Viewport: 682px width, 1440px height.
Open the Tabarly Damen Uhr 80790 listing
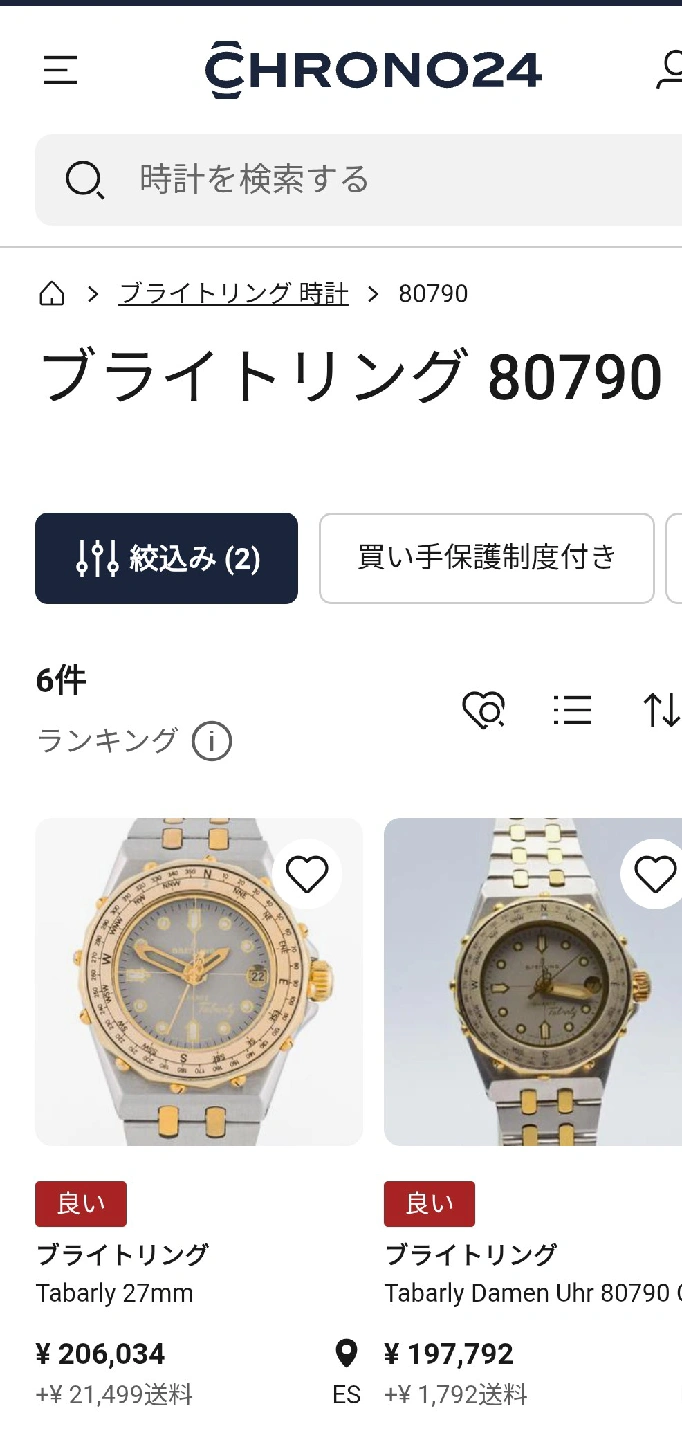(533, 982)
